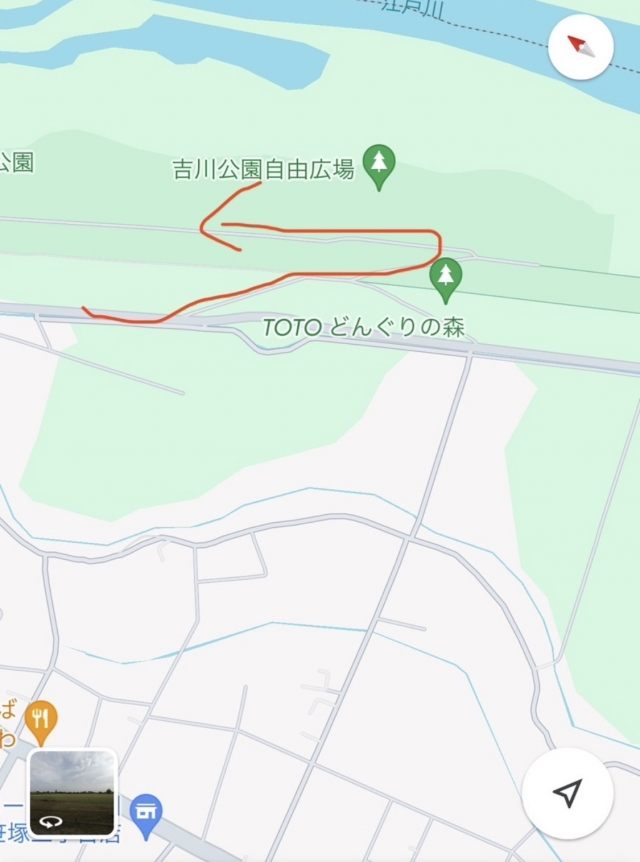
Task: Open the TOTO どんぐりの森 park pin
Action: pyautogui.click(x=446, y=278)
